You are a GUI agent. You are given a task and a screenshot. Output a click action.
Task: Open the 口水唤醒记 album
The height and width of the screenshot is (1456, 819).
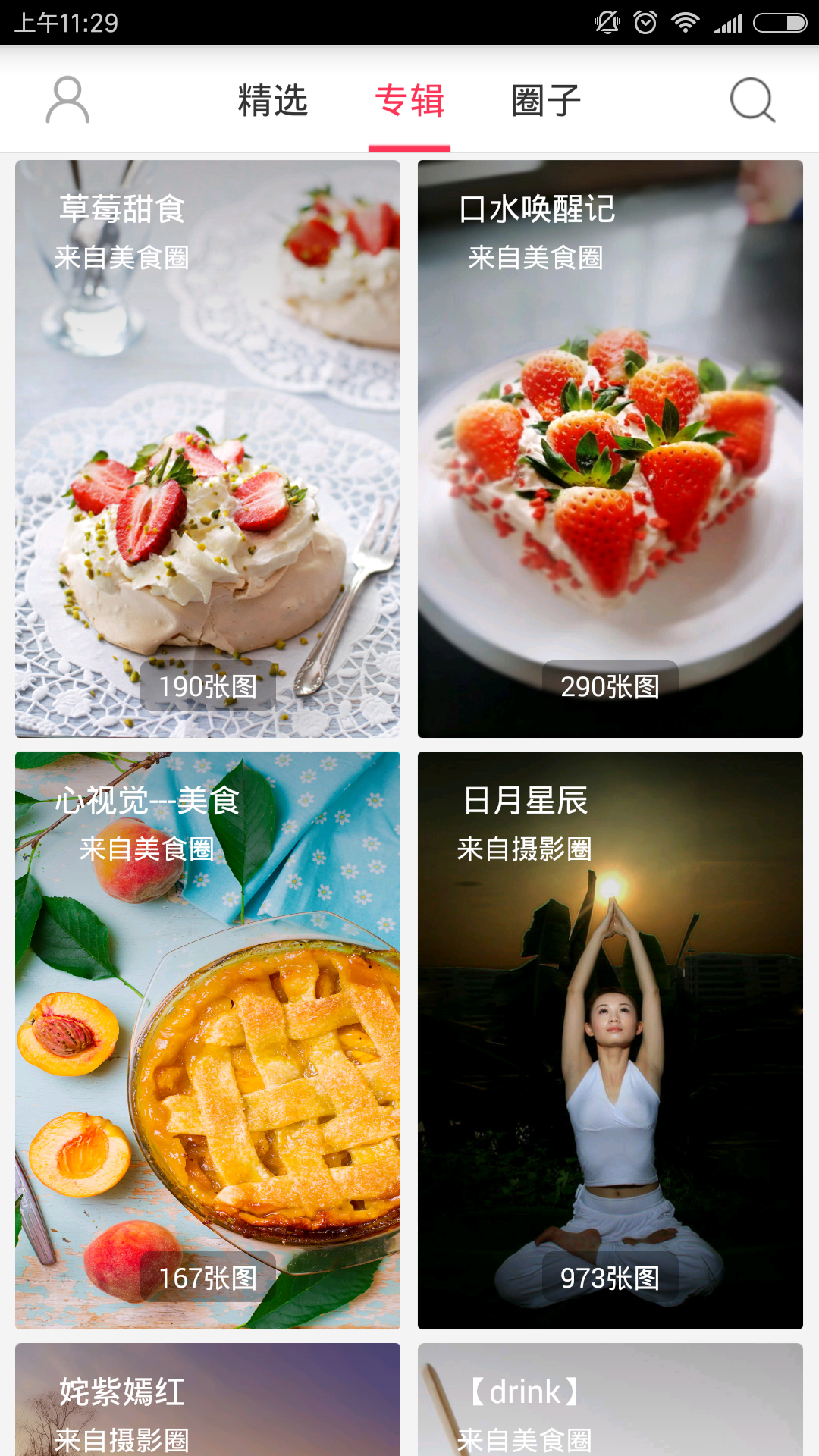click(x=610, y=449)
